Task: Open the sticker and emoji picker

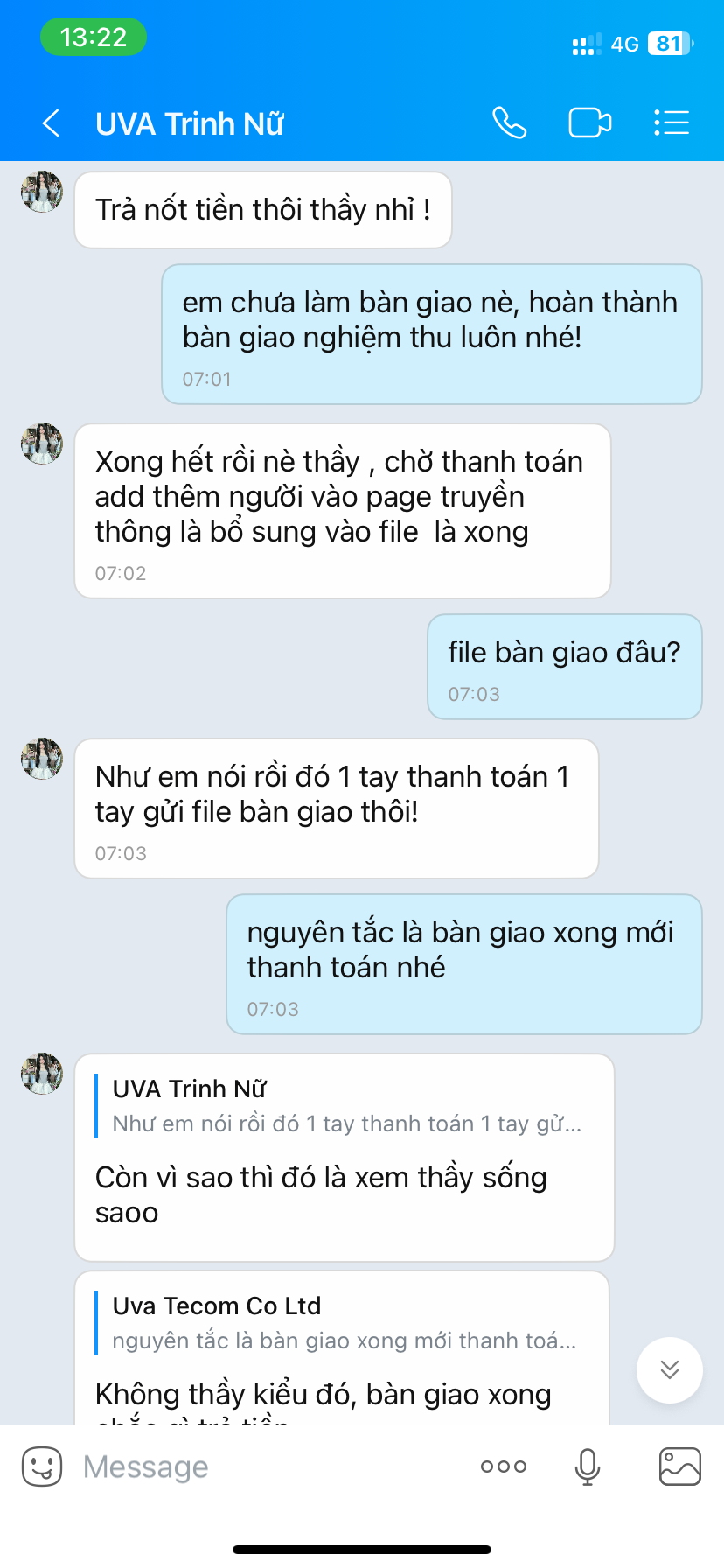Action: click(42, 1466)
